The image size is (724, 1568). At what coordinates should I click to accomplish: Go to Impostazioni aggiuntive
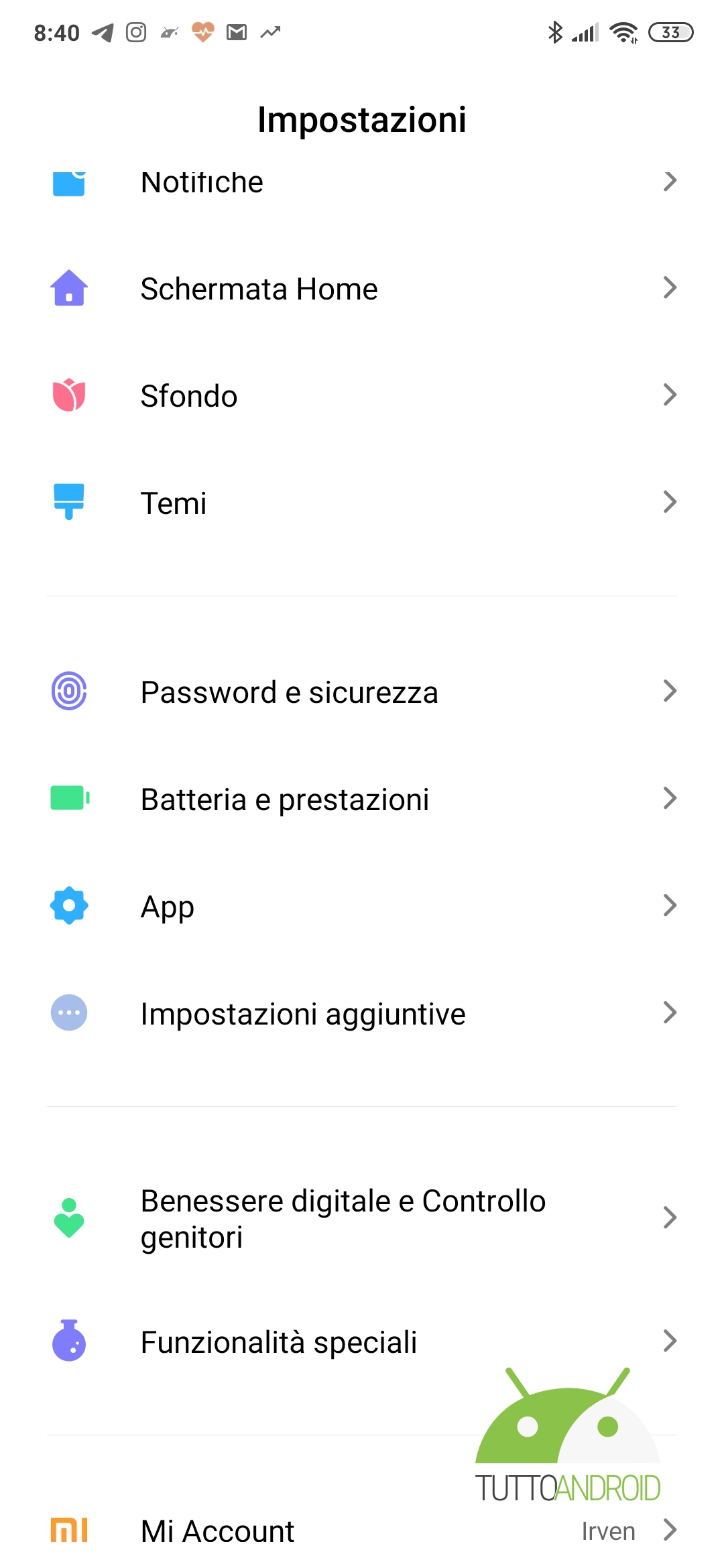[x=362, y=1014]
